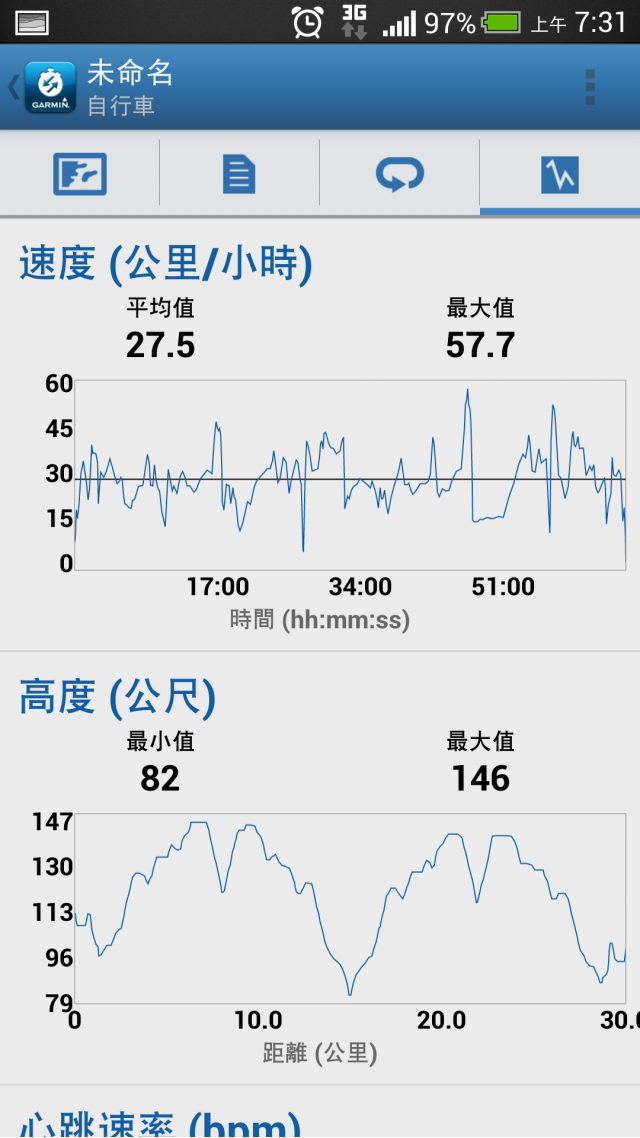Select the charts tab

(560, 174)
